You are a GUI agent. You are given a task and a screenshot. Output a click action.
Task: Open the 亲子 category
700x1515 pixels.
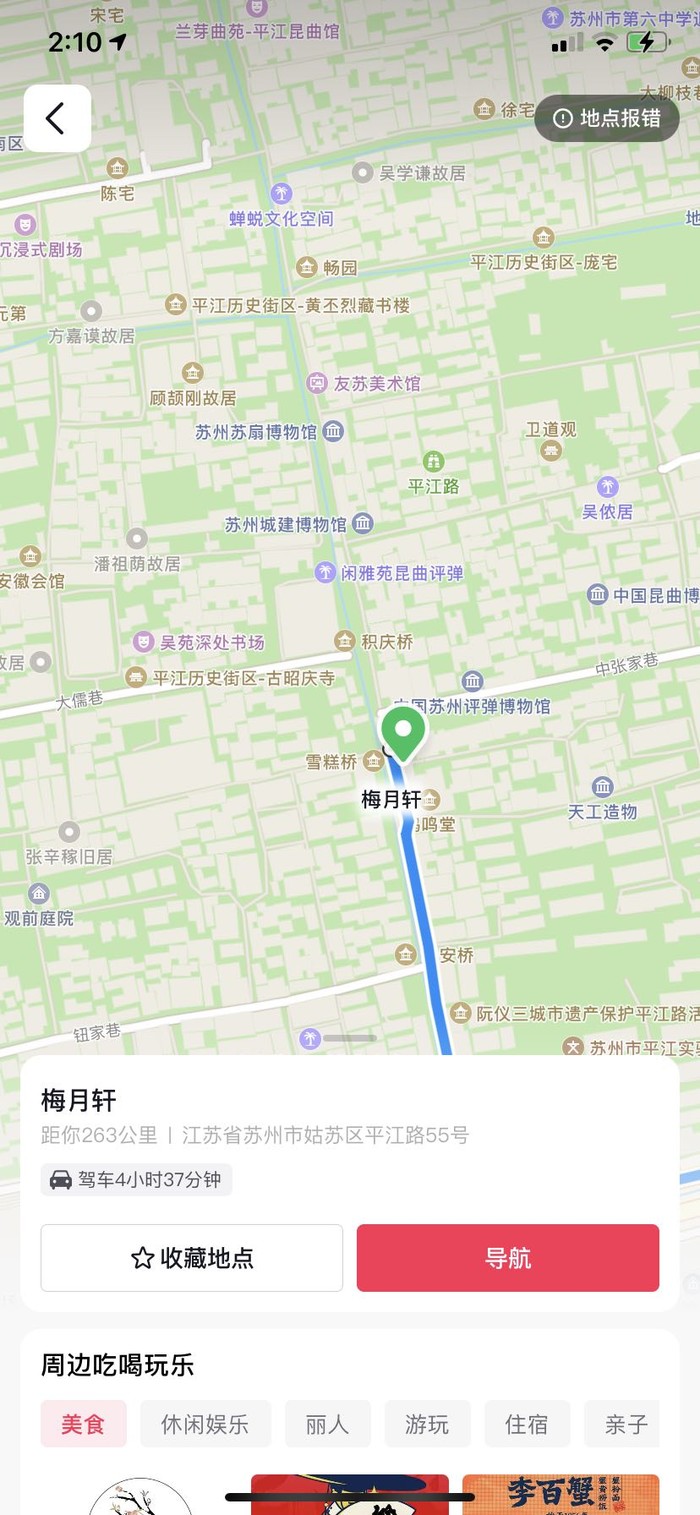pyautogui.click(x=625, y=1424)
